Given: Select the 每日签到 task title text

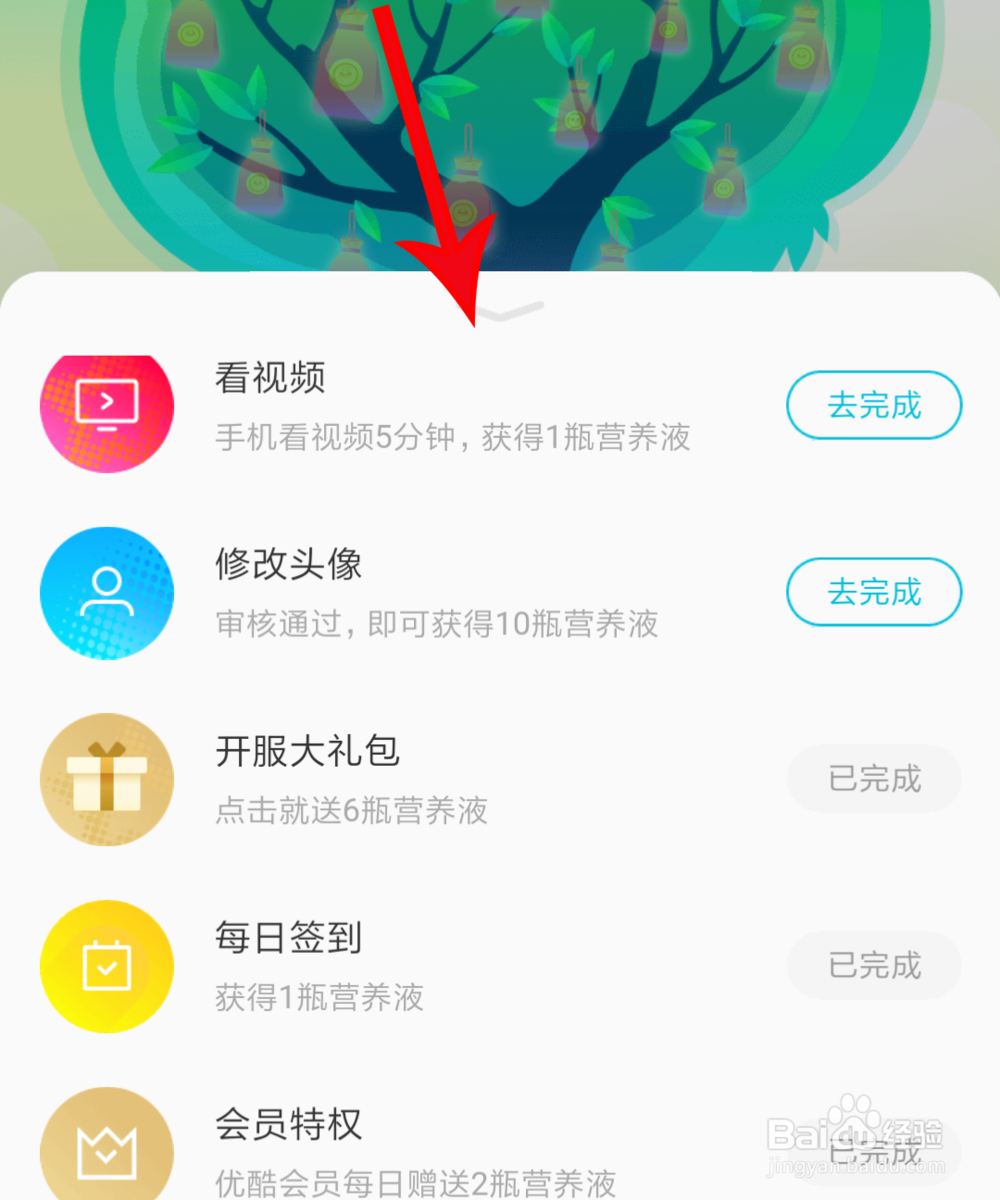Looking at the screenshot, I should [287, 938].
